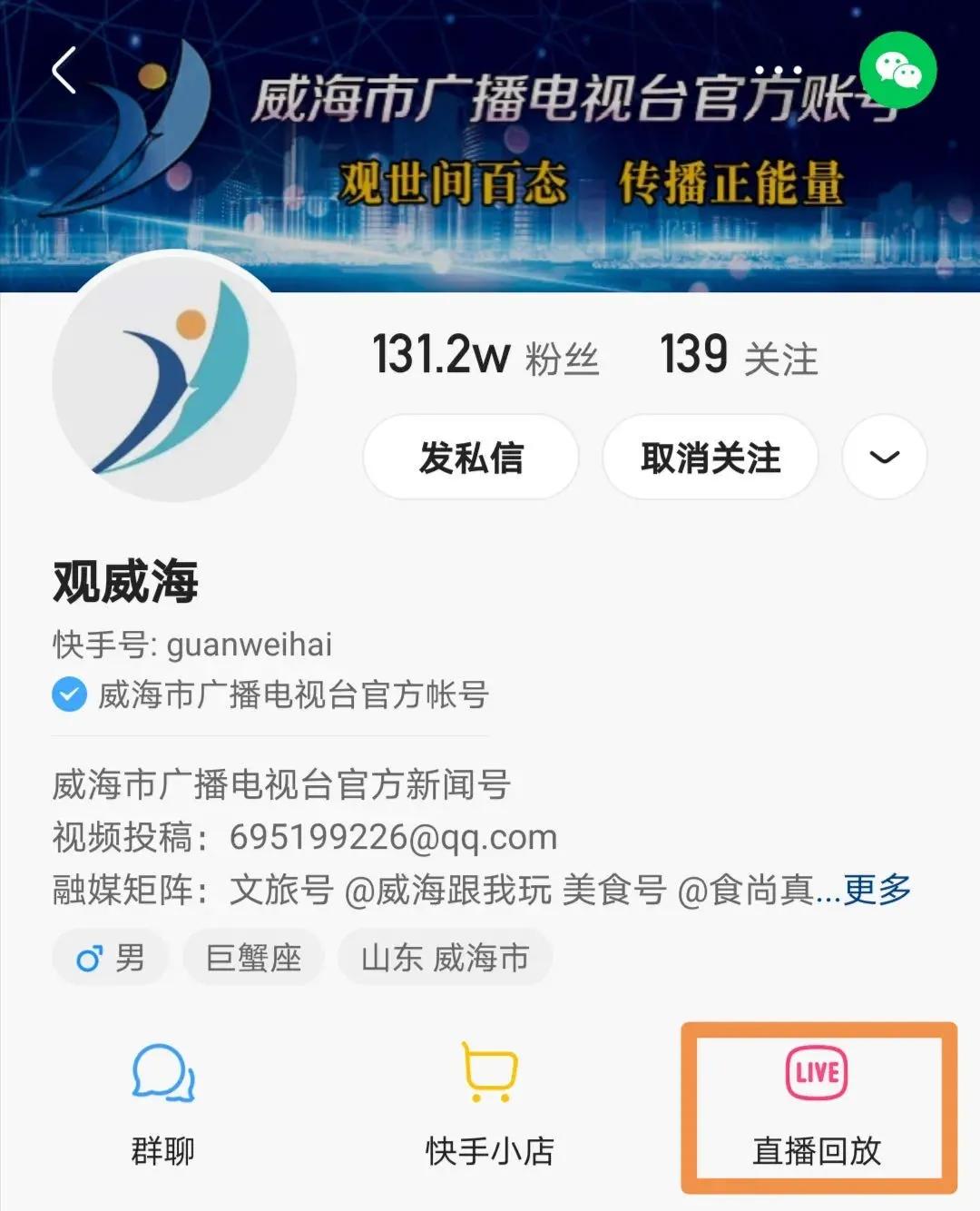Viewport: 980px width, 1211px height.
Task: Tap the male gender symbol tag
Action: click(109, 957)
